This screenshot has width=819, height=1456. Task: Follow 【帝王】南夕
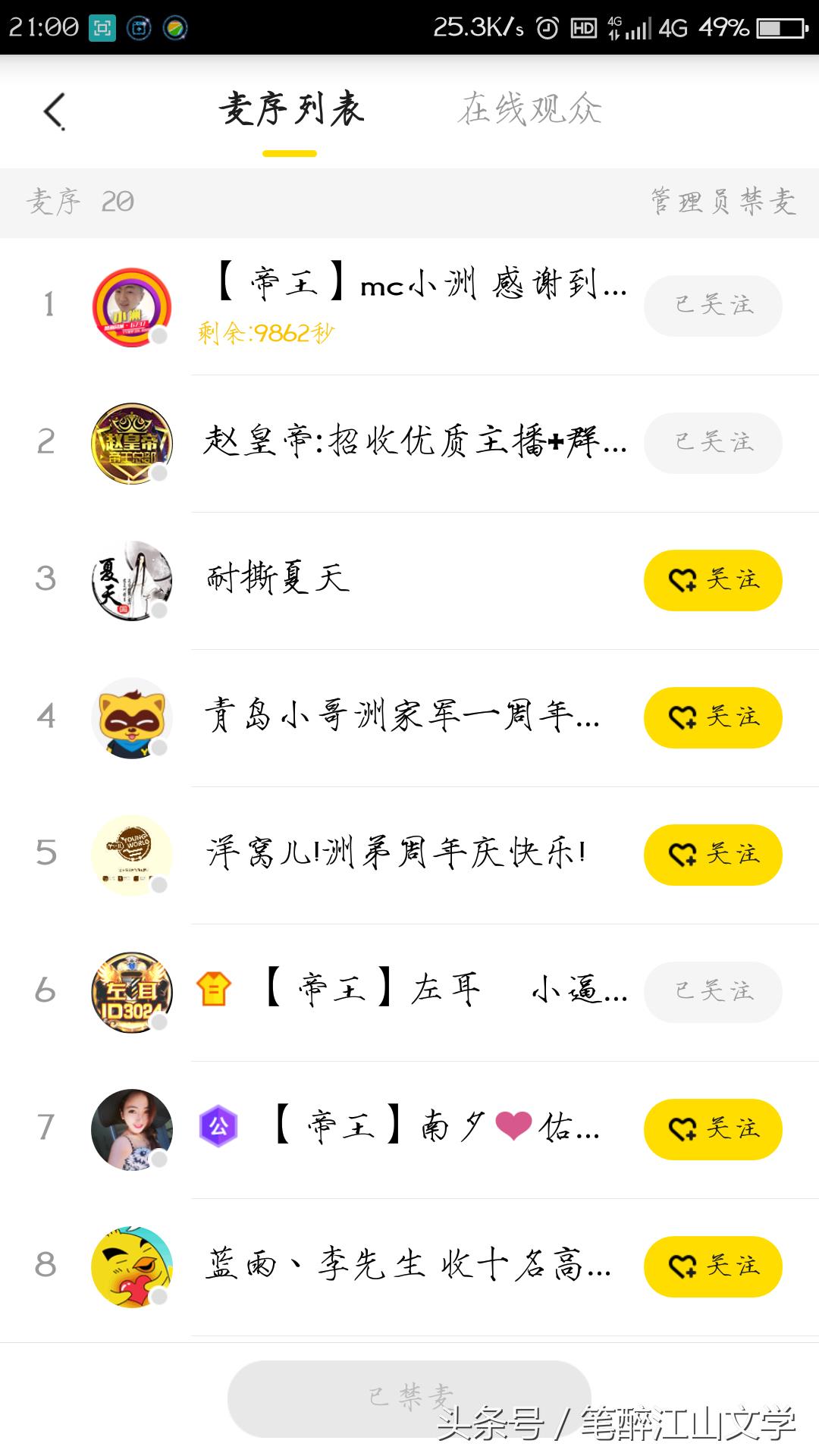713,1129
